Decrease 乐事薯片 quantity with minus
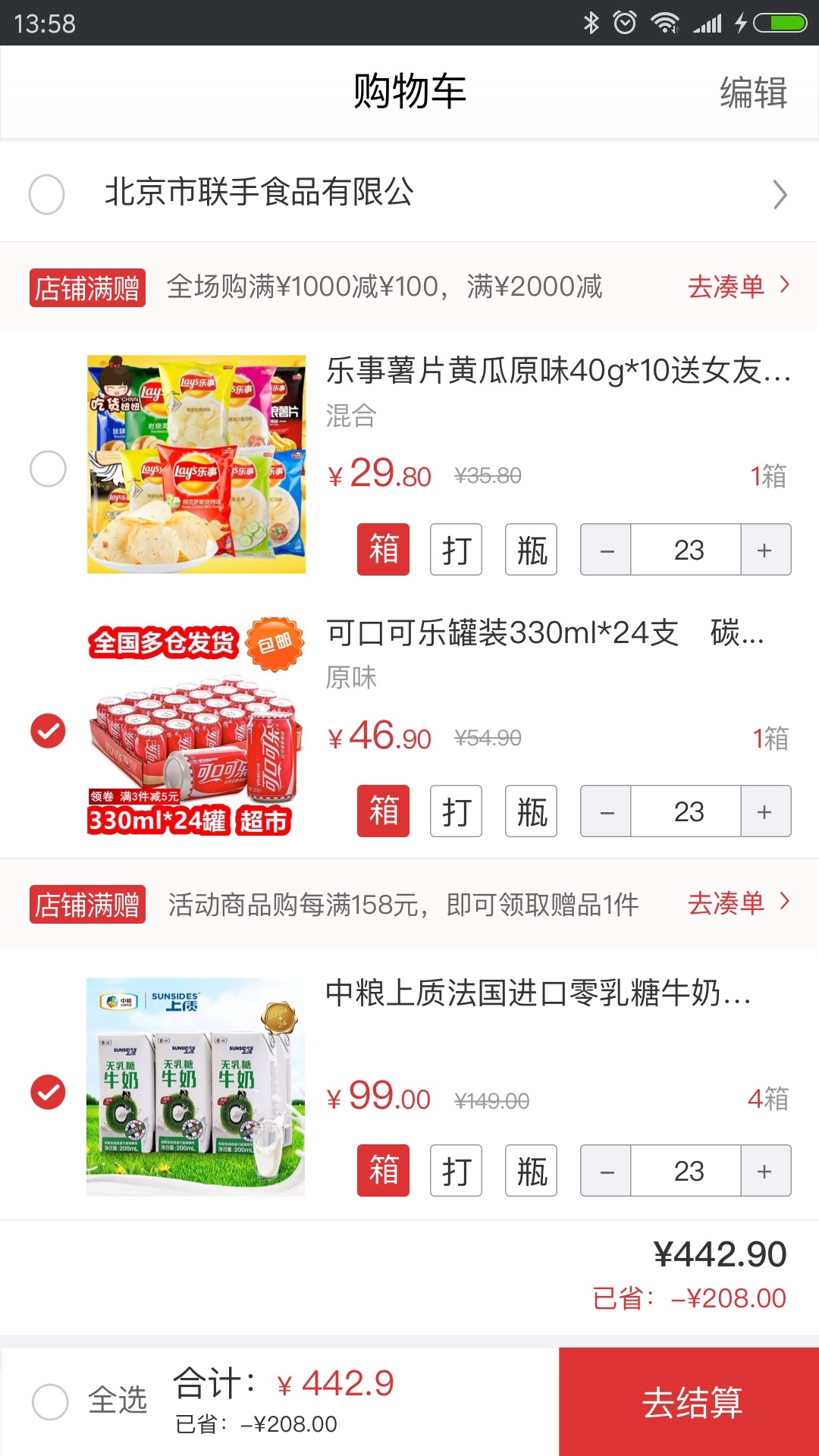 [607, 550]
